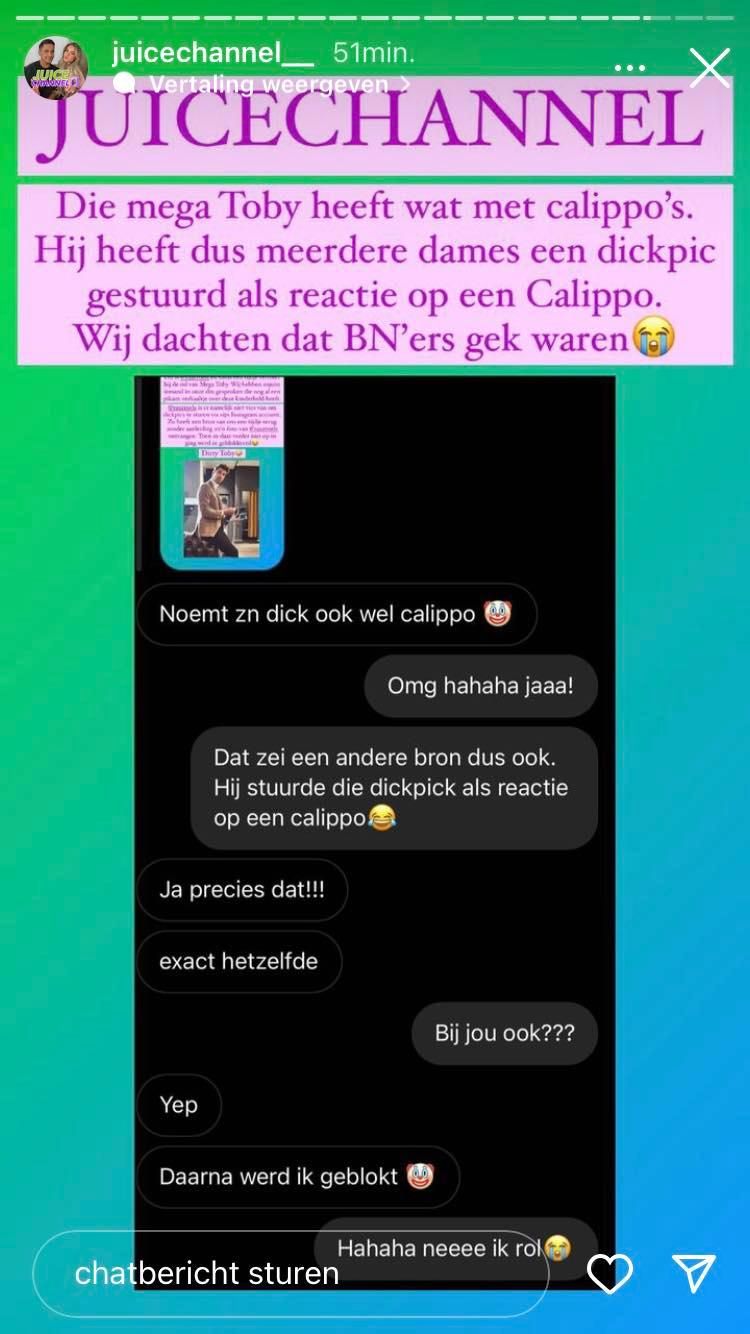Close the story viewer

click(x=710, y=68)
